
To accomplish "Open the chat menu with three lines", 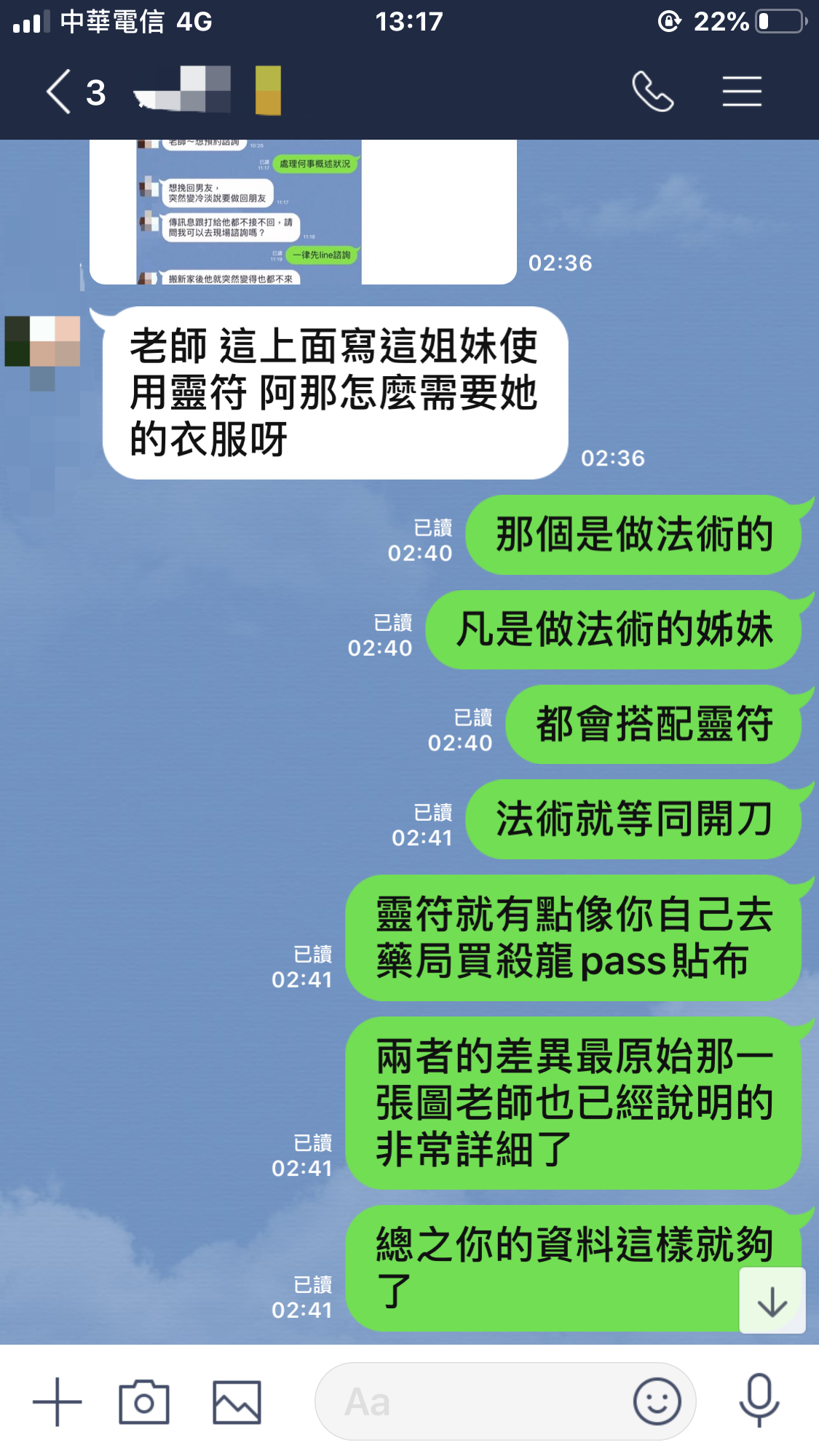I will (742, 92).
